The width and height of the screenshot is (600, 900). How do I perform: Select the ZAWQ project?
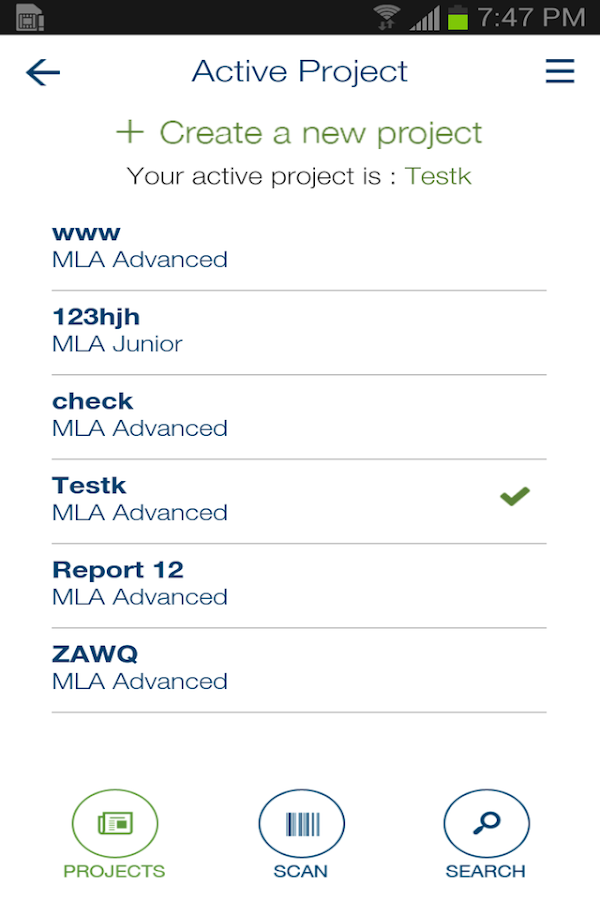tap(299, 667)
